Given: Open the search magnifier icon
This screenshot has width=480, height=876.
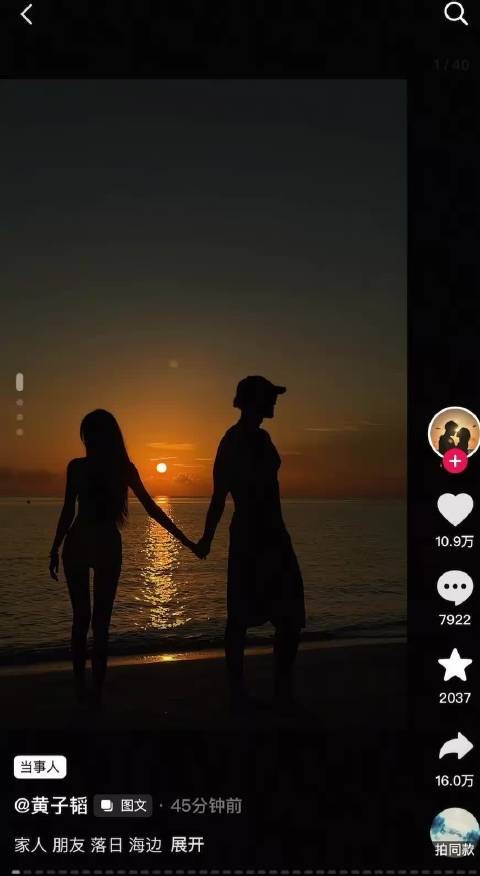Looking at the screenshot, I should tap(455, 13).
